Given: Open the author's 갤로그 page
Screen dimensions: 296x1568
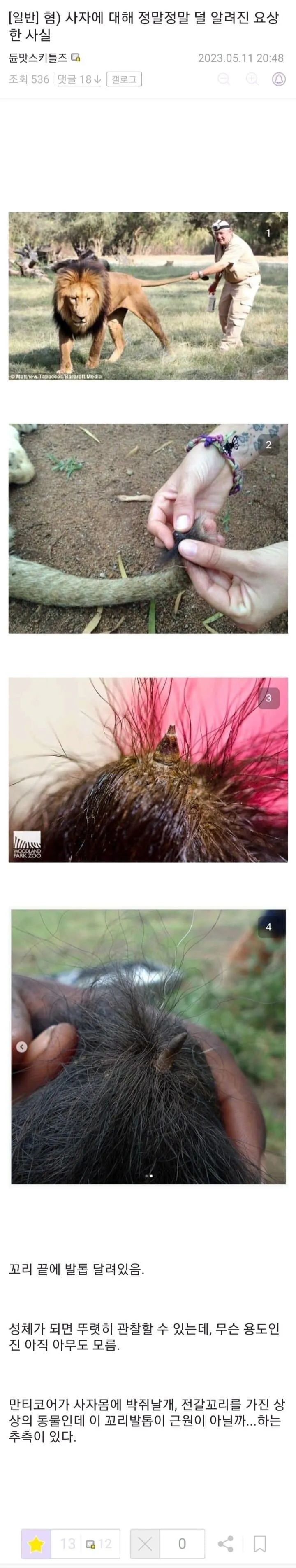Looking at the screenshot, I should pyautogui.click(x=124, y=79).
